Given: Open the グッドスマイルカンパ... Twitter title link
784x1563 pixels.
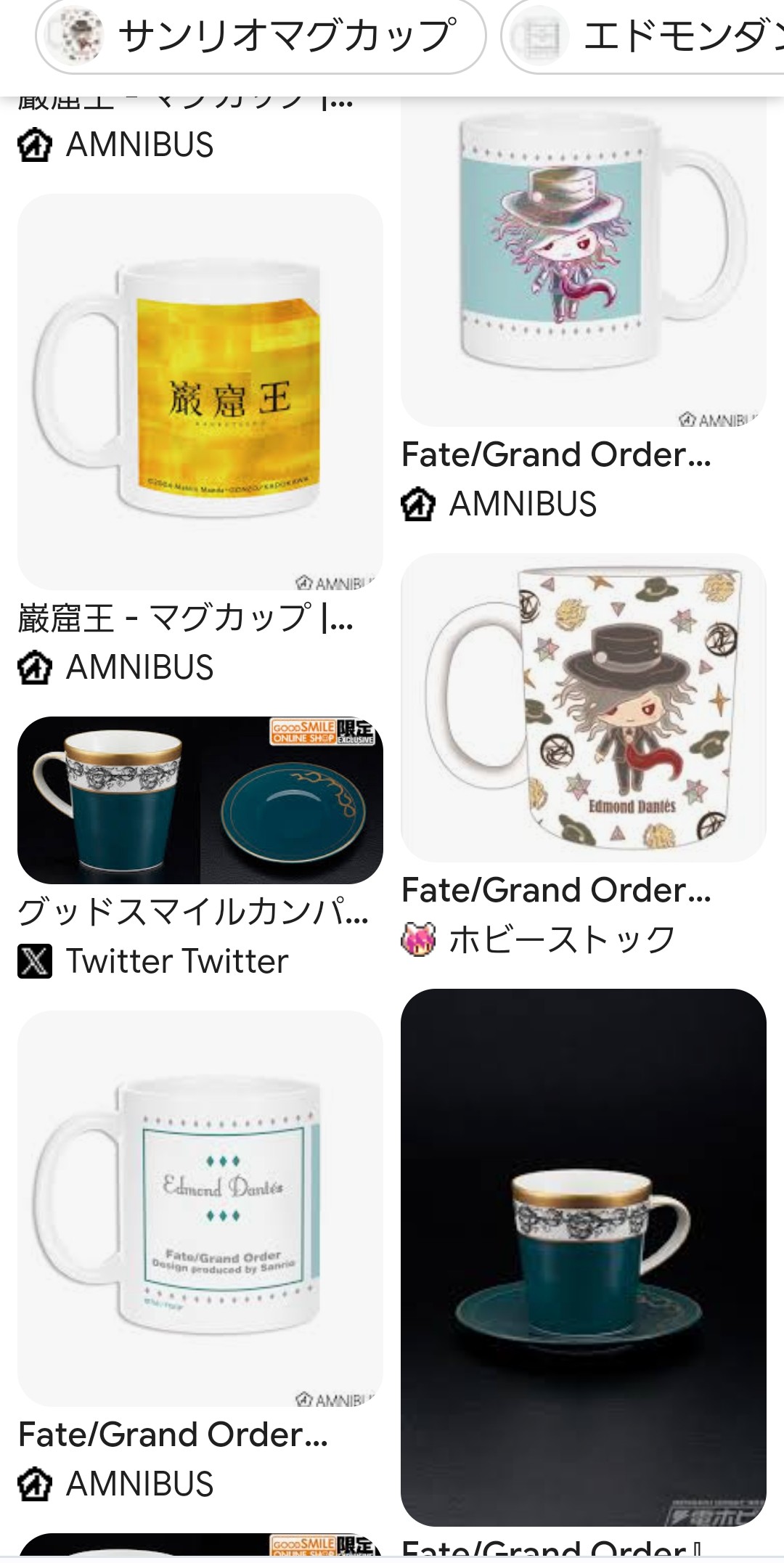Looking at the screenshot, I should pyautogui.click(x=193, y=912).
